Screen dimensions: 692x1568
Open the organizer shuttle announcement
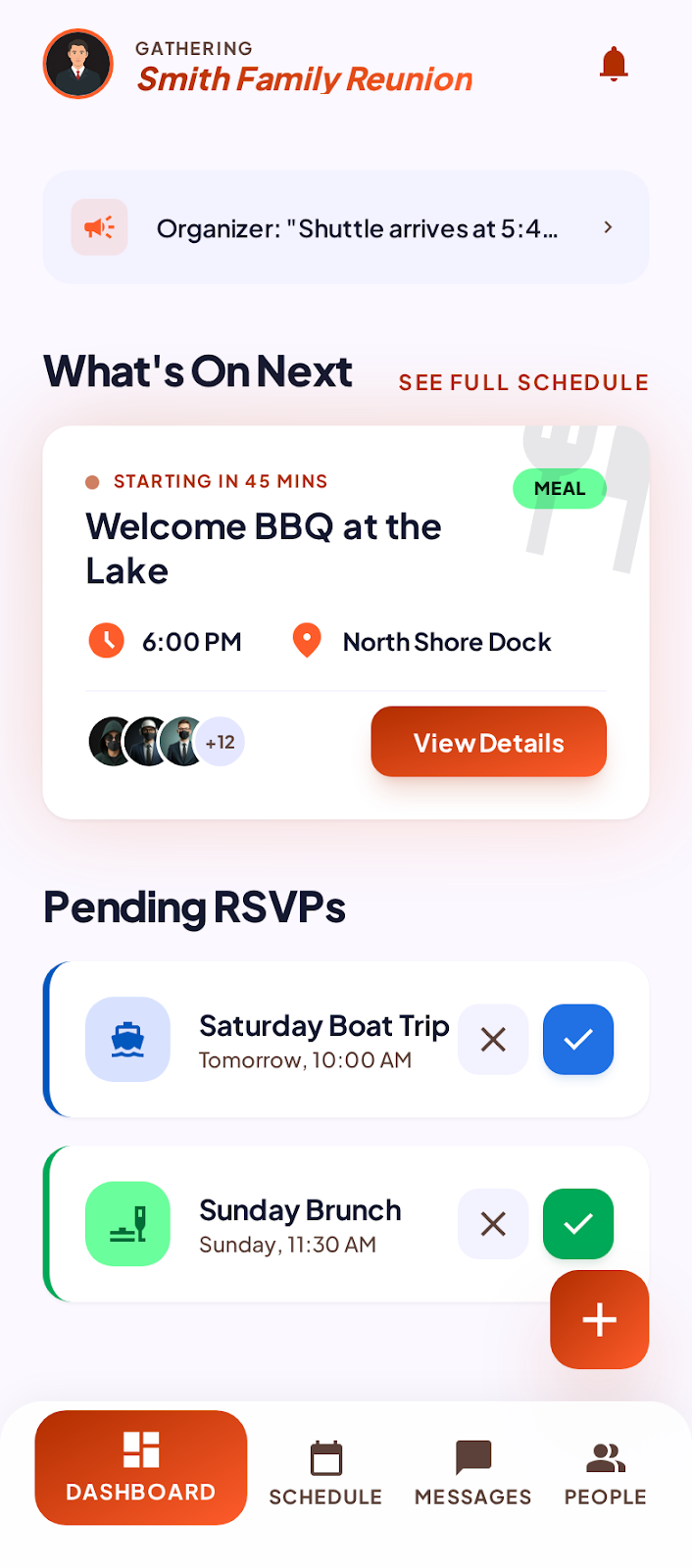pos(345,227)
